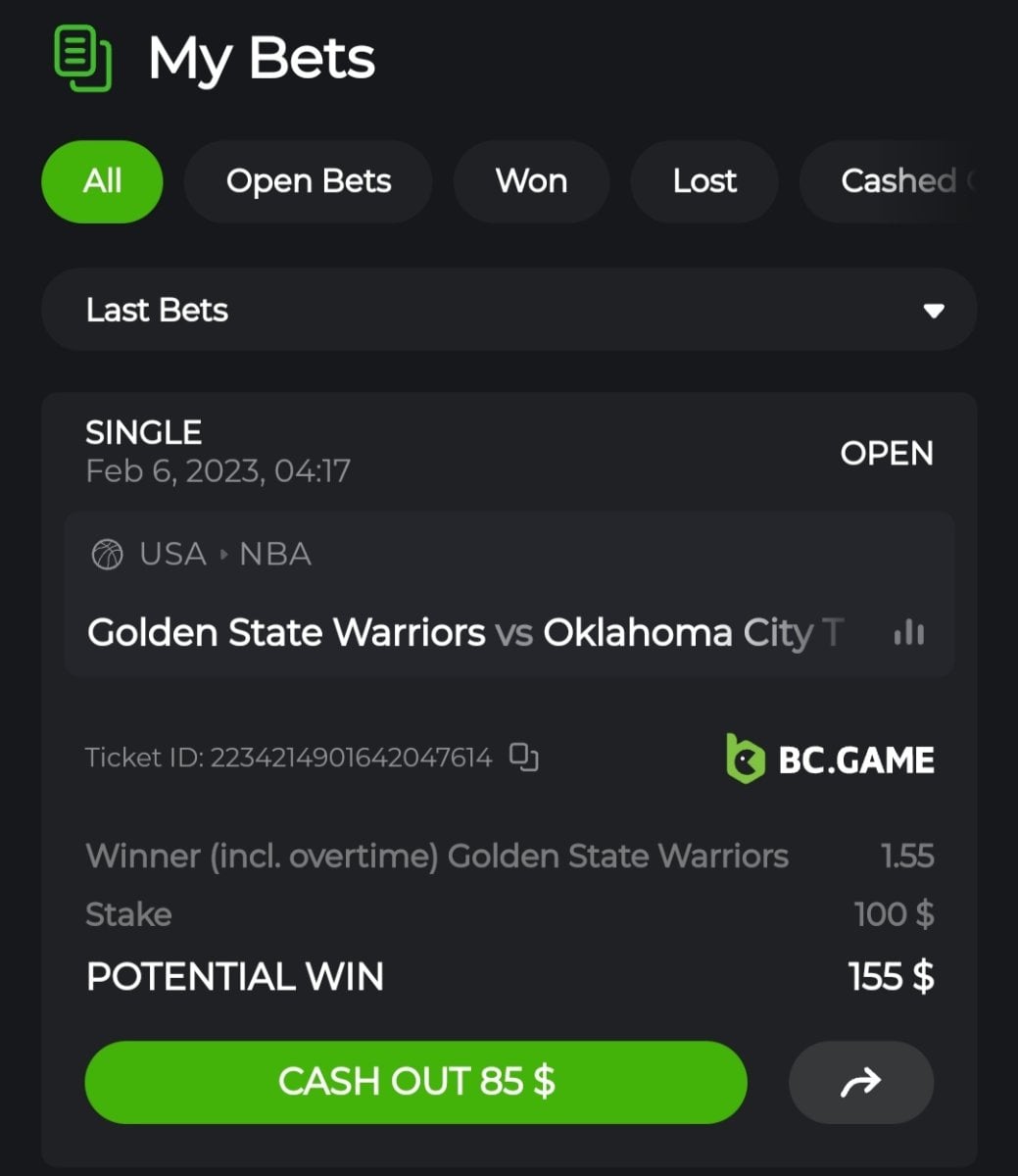The height and width of the screenshot is (1176, 1018).
Task: View match statistics bars icon
Action: click(x=909, y=633)
